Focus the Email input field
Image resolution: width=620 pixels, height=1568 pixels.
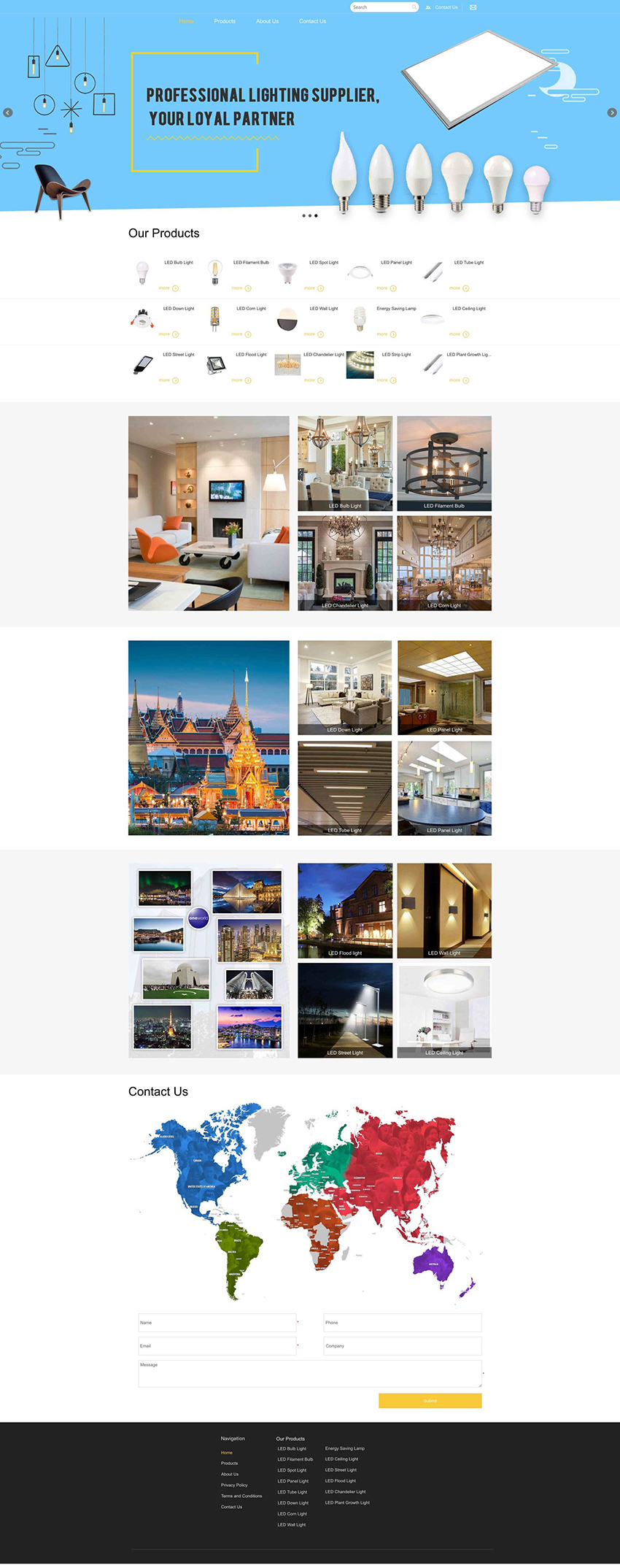tap(217, 1346)
